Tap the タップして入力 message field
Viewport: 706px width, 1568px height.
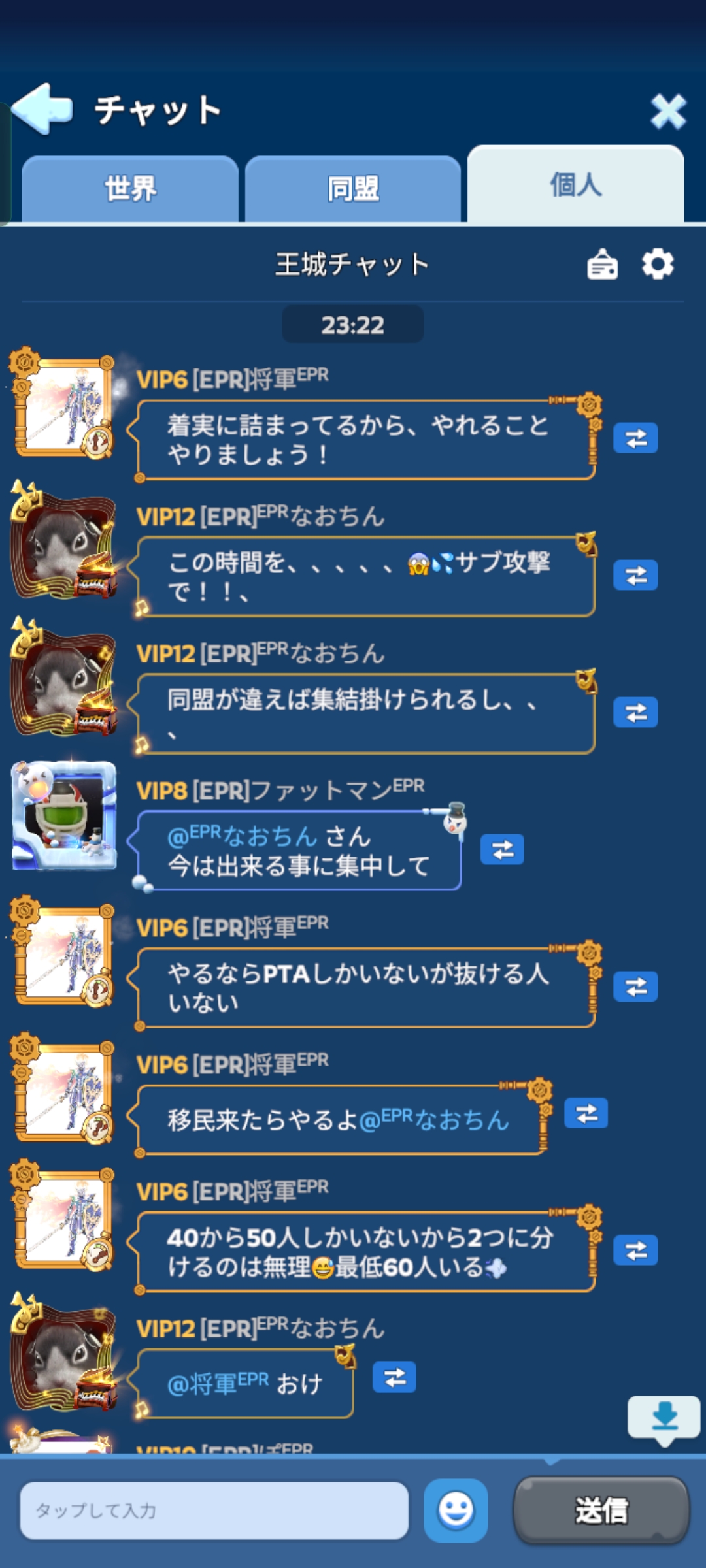(x=214, y=1510)
